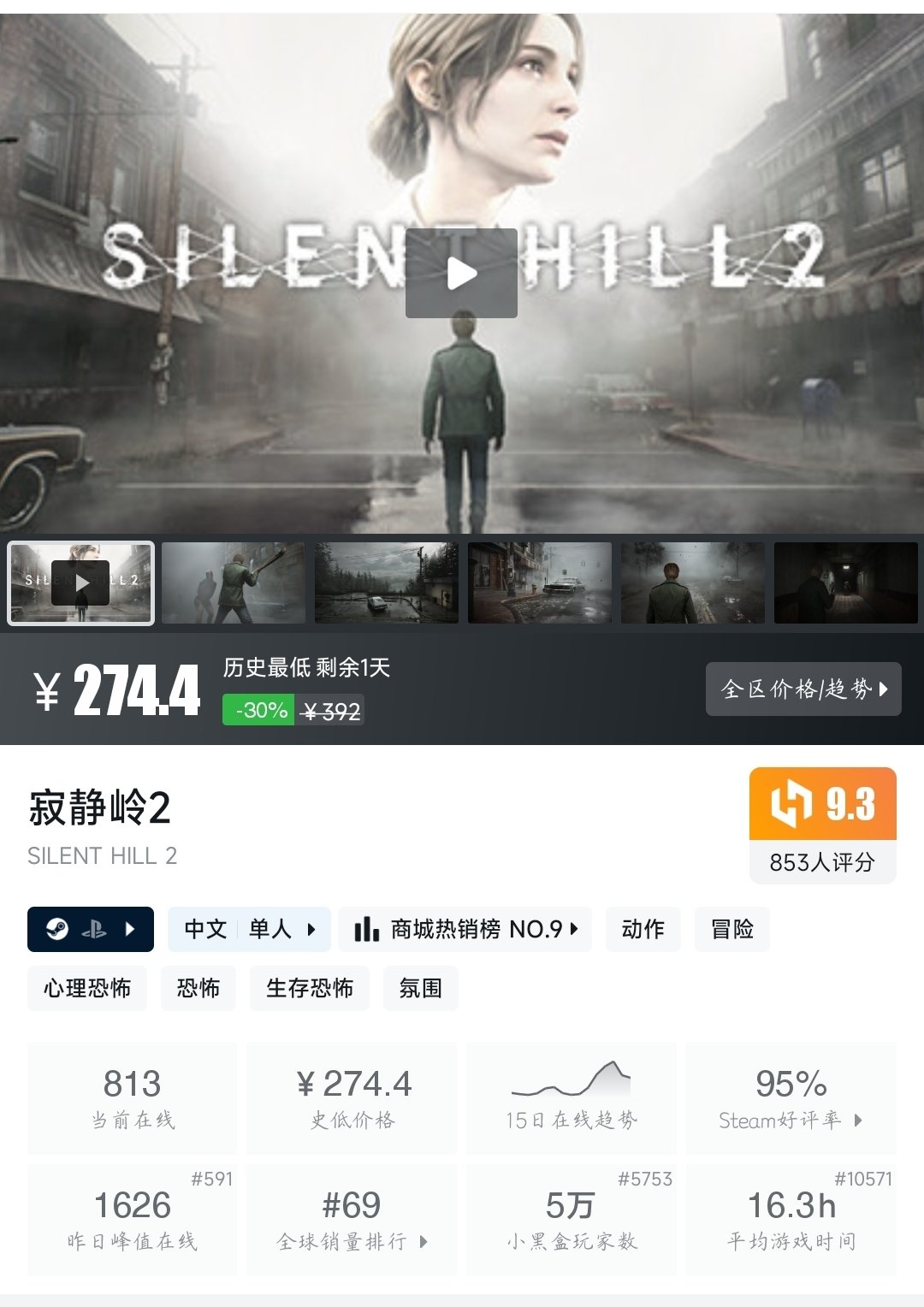
Task: Open Steam好评率 95% details
Action: (791, 1098)
